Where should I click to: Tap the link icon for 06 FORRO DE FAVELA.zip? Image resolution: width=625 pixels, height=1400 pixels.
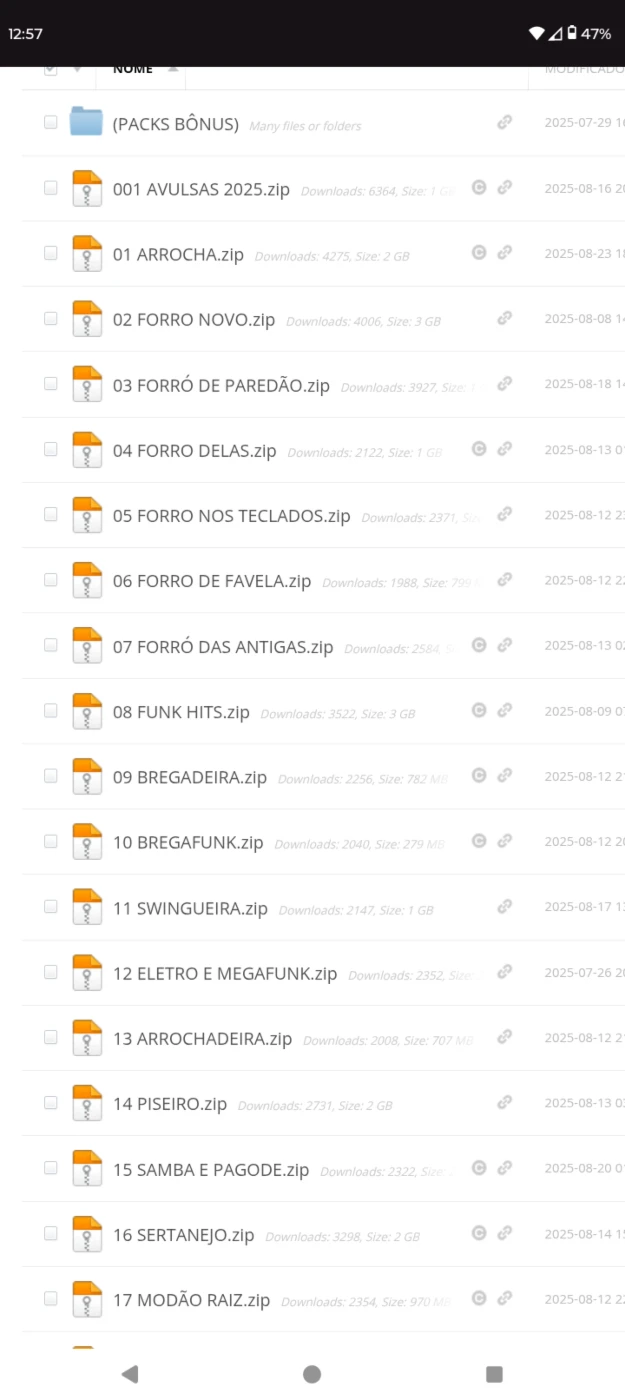[x=505, y=579]
